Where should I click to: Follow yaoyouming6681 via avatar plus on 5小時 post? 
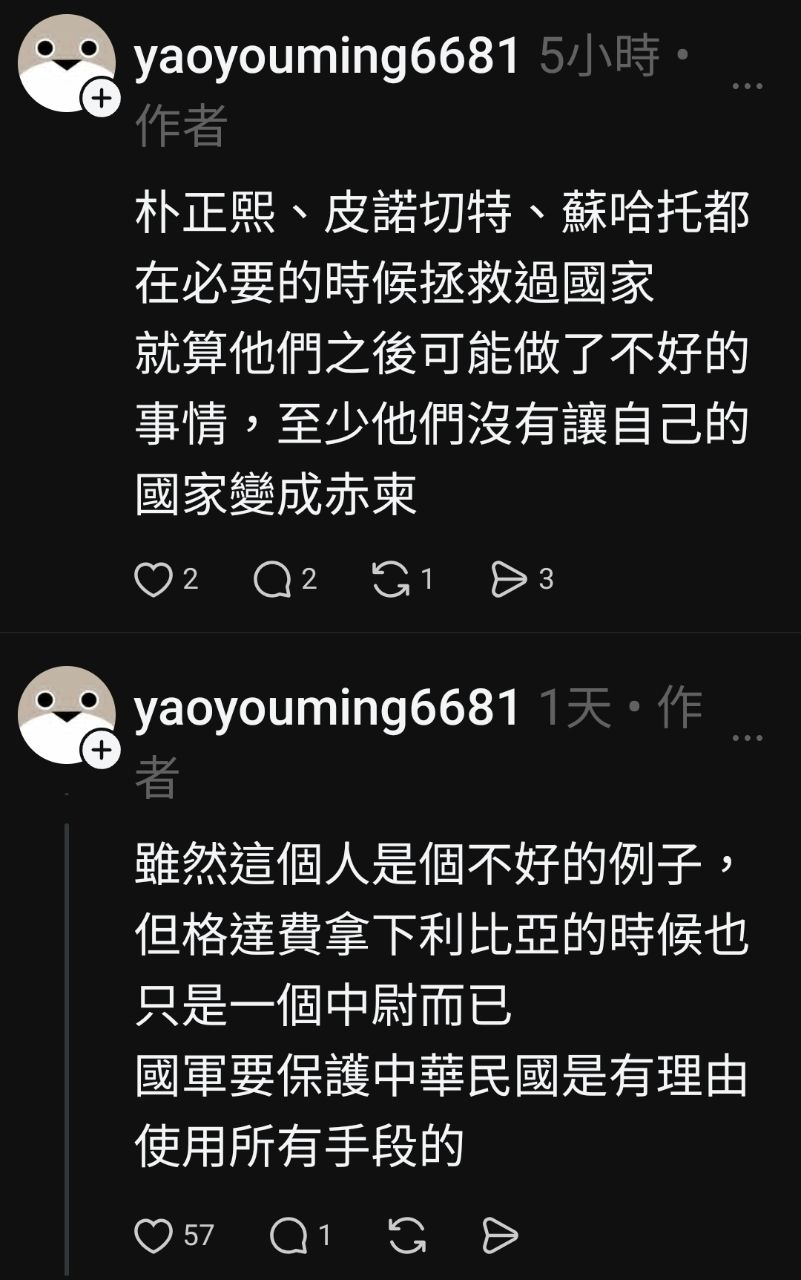point(101,98)
